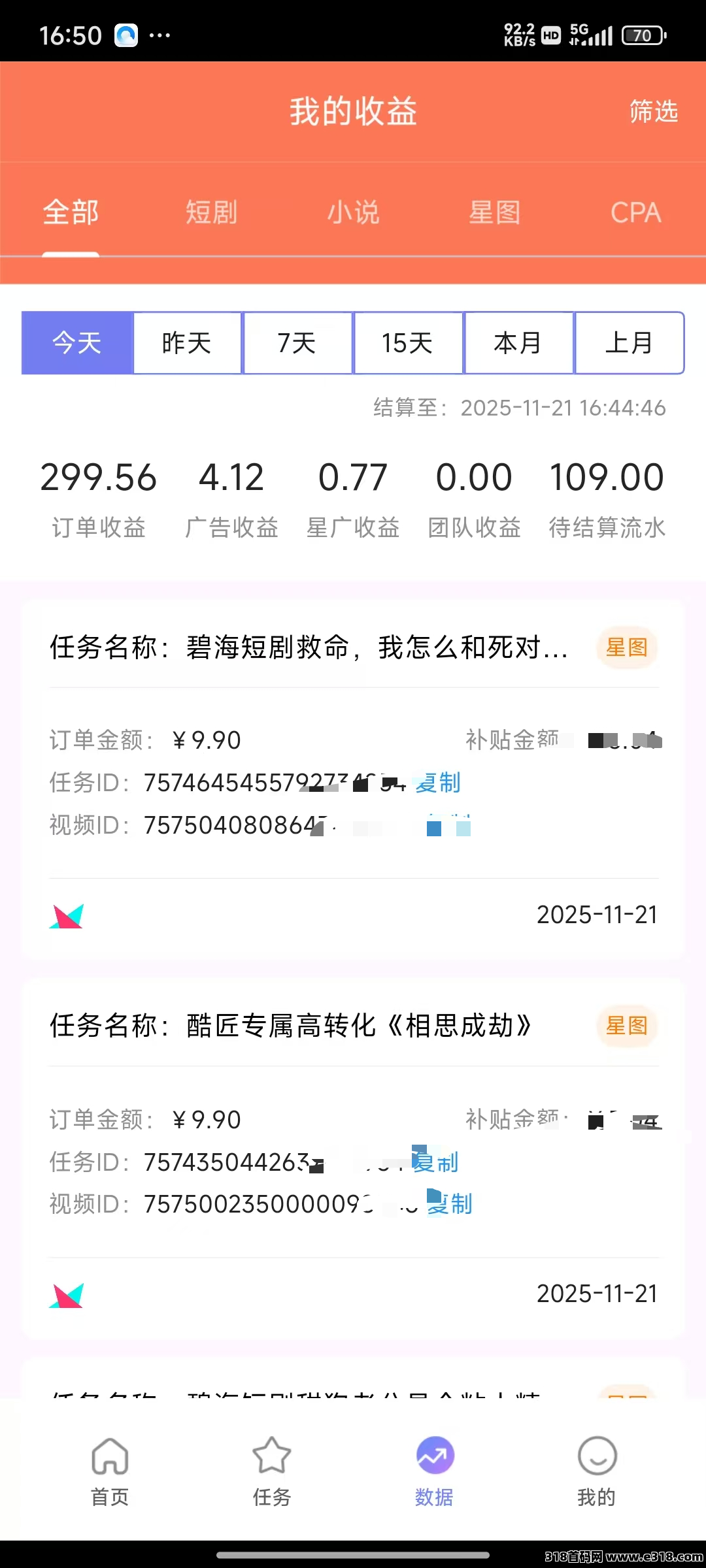Choose the 7天 date range
This screenshot has height=1568, width=706.
(x=297, y=343)
